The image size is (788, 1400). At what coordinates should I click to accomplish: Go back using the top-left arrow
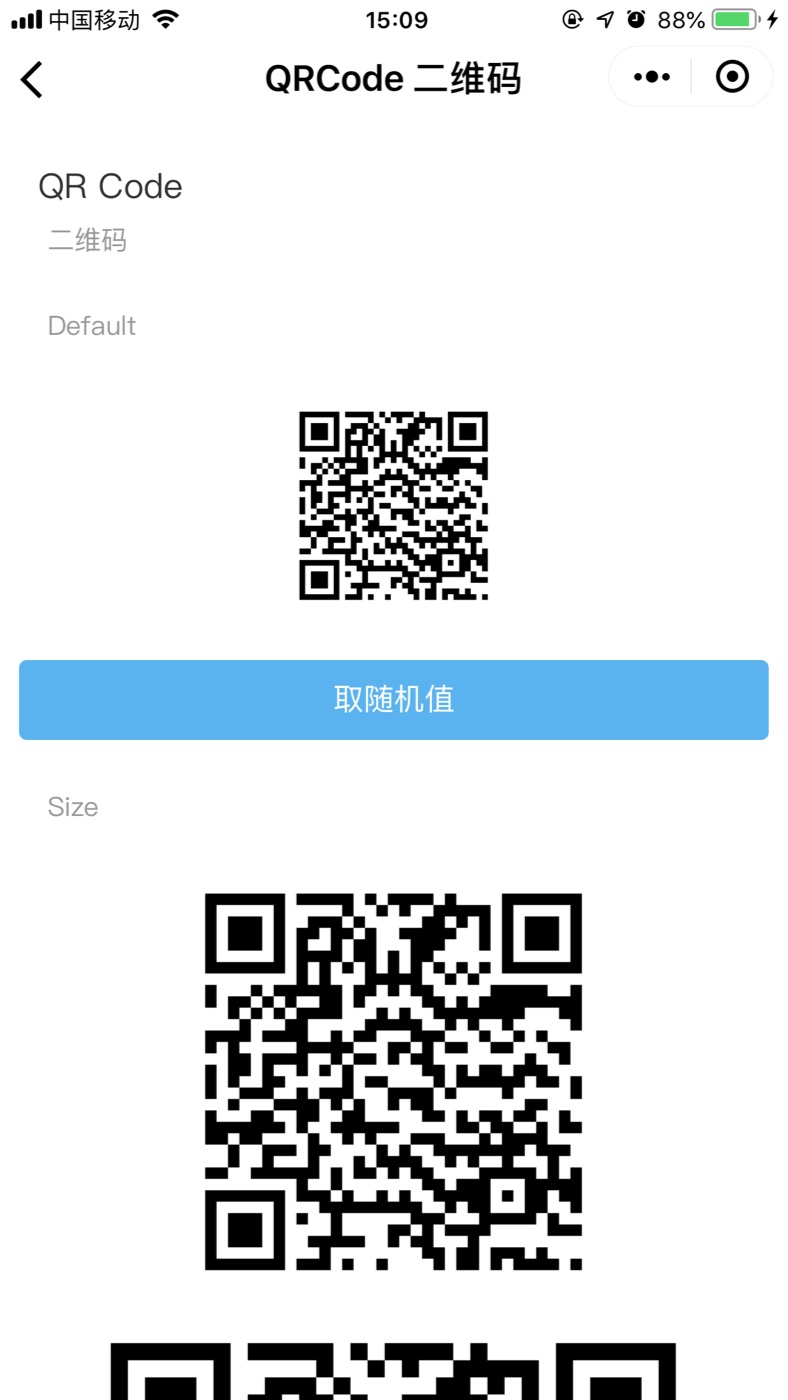(x=32, y=79)
